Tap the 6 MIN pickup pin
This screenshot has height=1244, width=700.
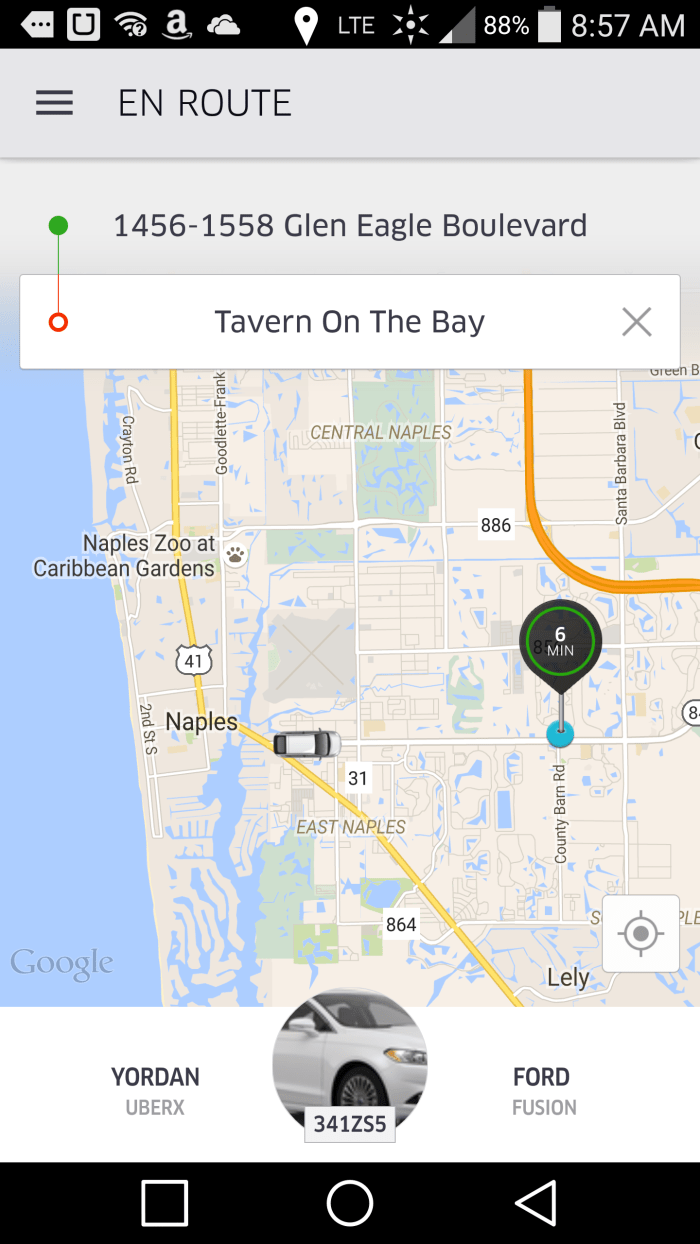(x=560, y=642)
